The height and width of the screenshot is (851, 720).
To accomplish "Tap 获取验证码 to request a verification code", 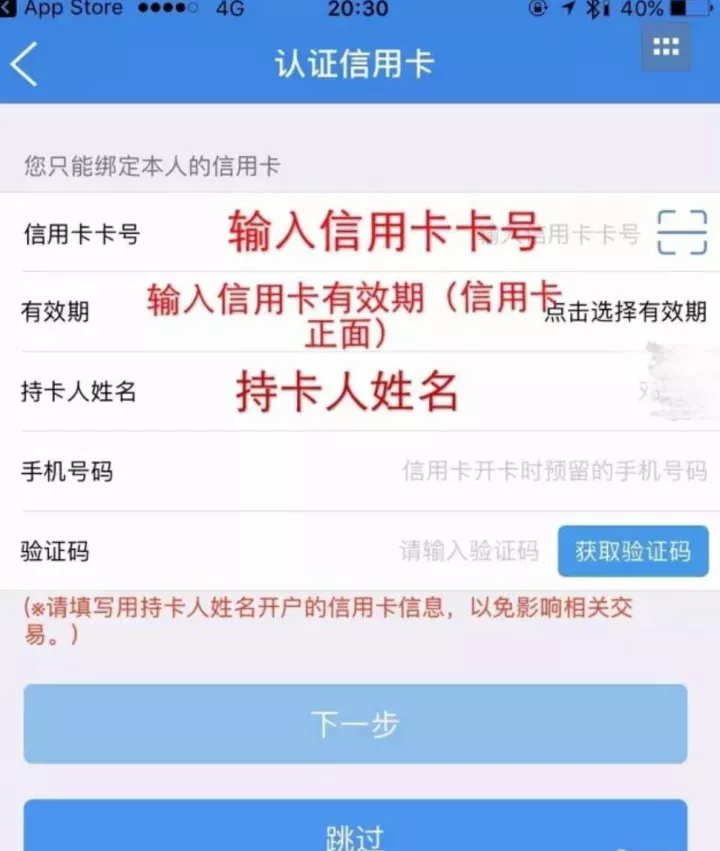I will 633,551.
